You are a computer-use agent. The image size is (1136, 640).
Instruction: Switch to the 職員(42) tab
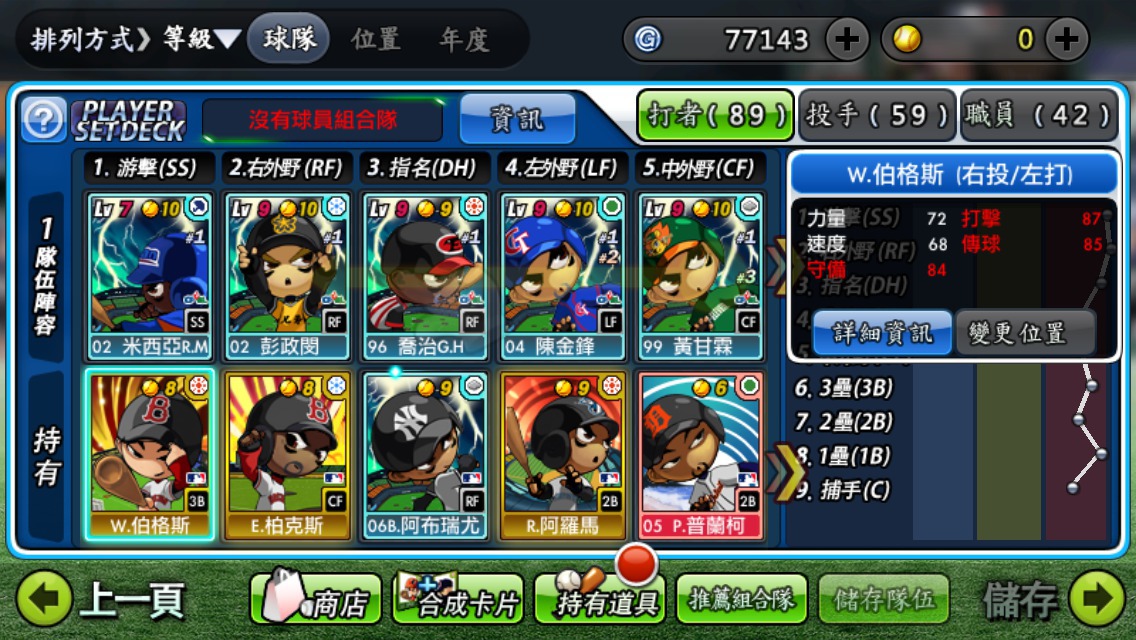1038,116
